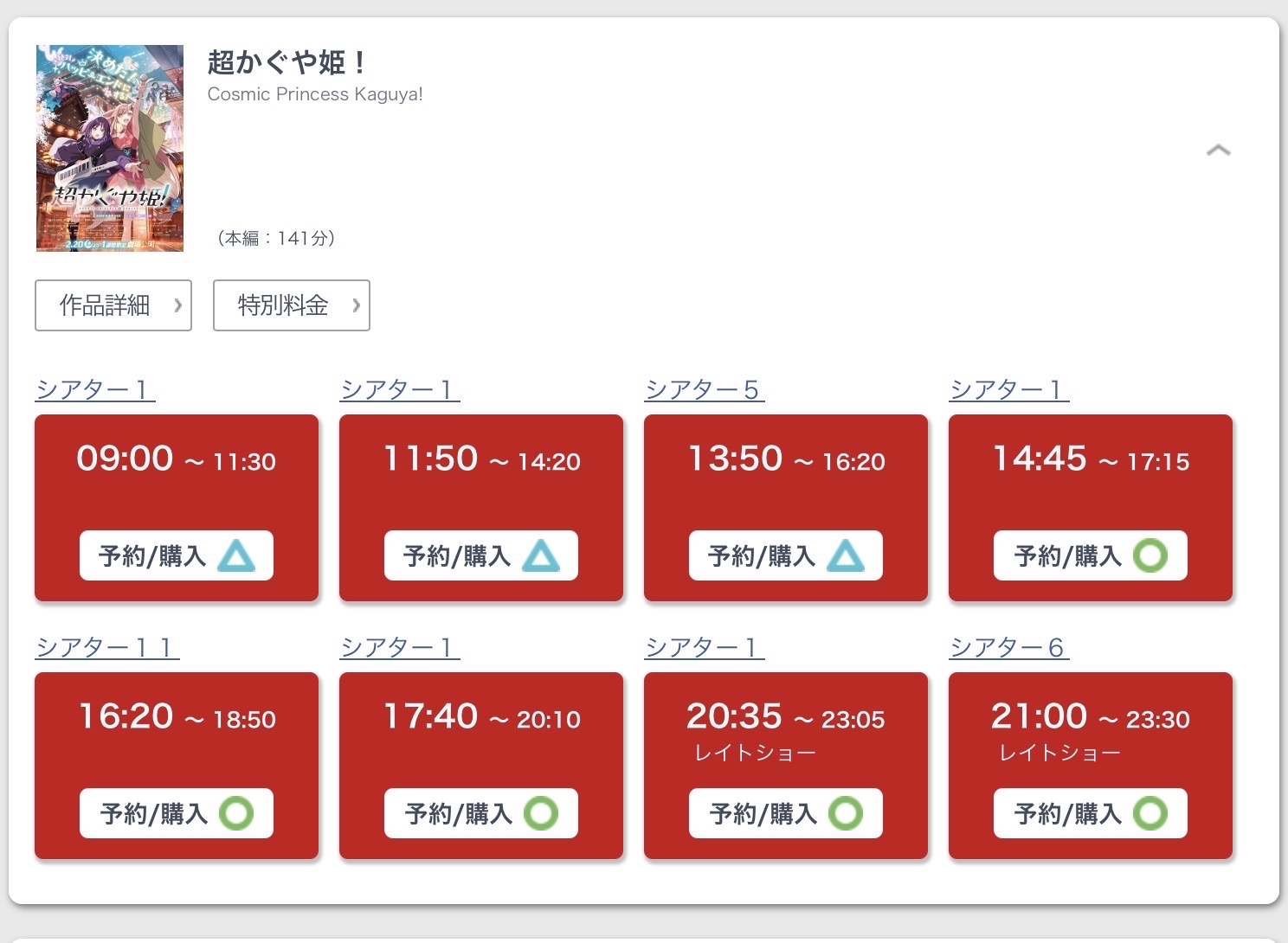The height and width of the screenshot is (943, 1288).
Task: Purchase the 21:00 late show tickets
Action: pyautogui.click(x=1091, y=813)
